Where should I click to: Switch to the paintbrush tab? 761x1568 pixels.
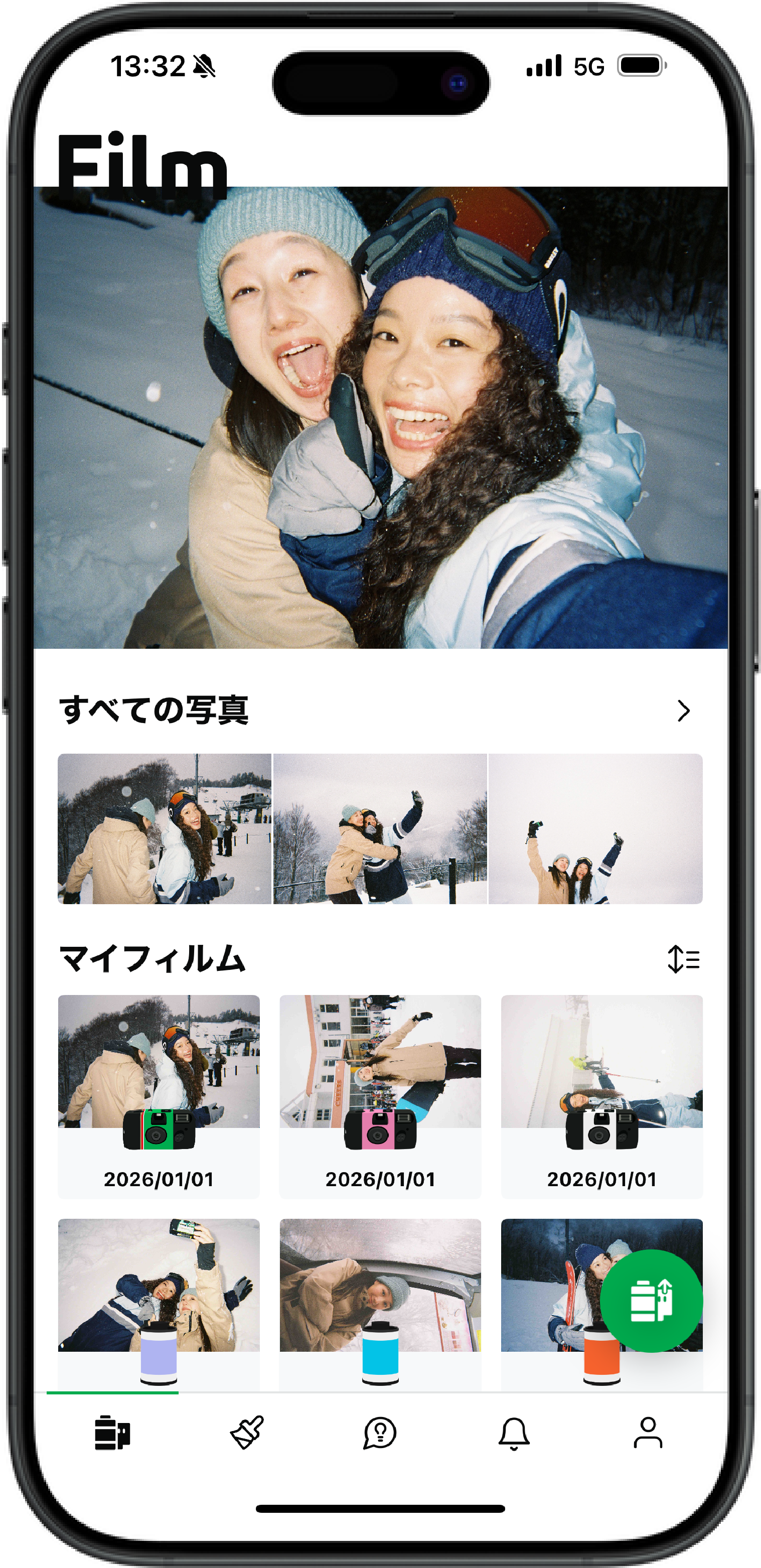[247, 1432]
